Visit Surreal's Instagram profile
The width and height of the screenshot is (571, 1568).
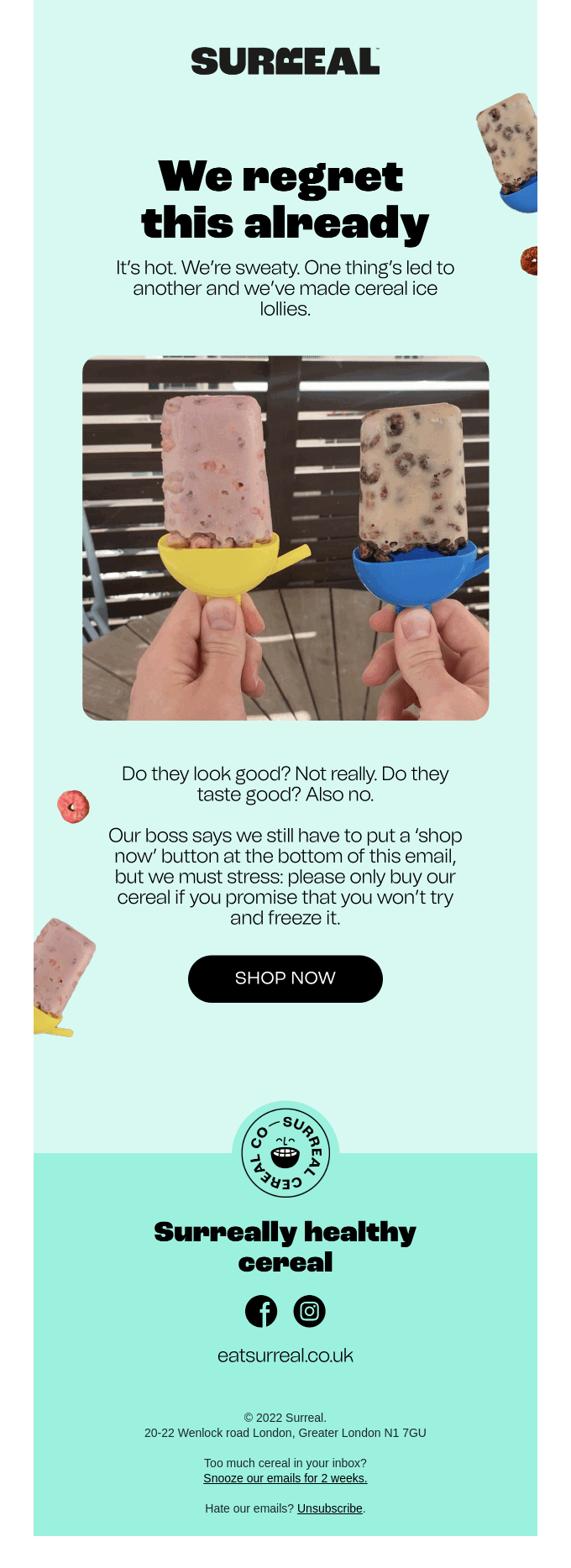point(309,1311)
